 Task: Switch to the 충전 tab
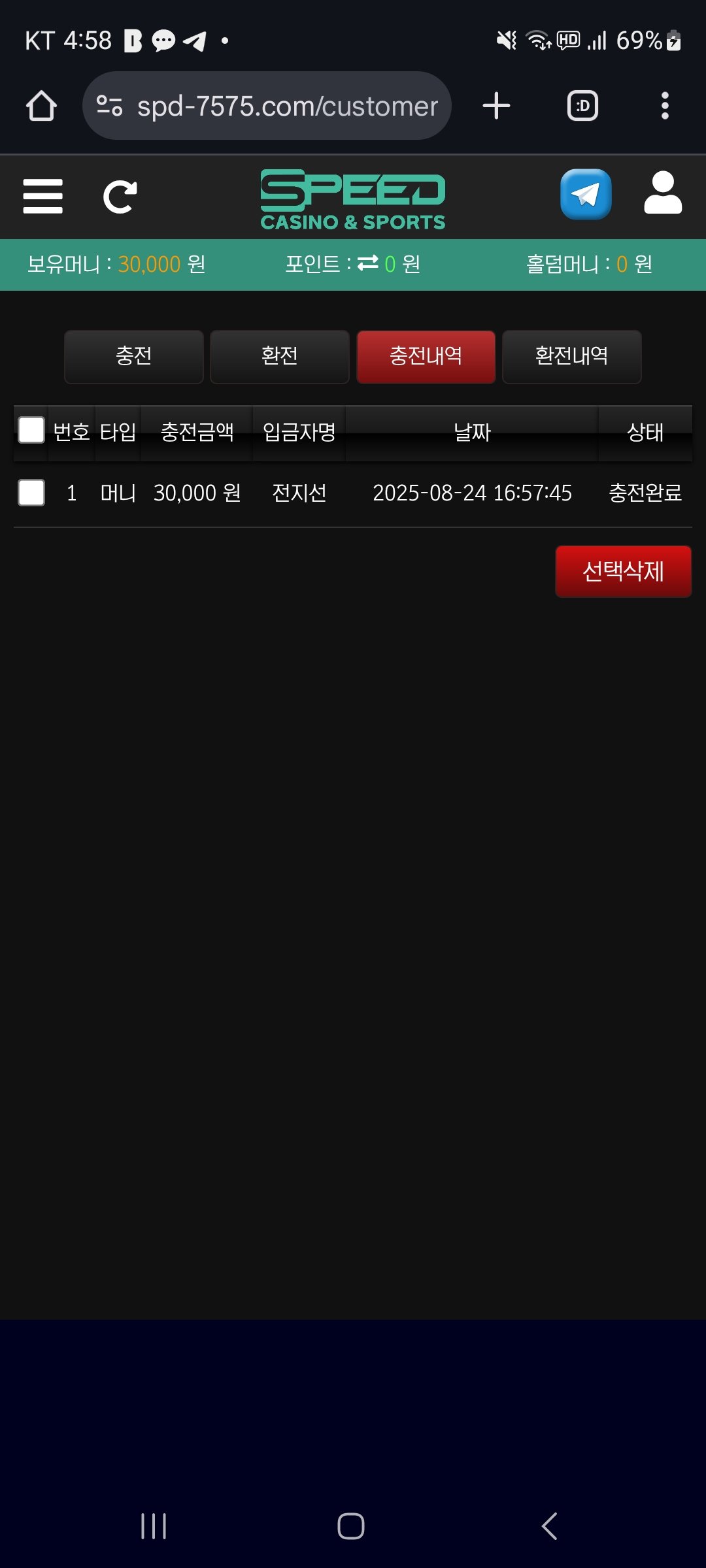click(134, 356)
